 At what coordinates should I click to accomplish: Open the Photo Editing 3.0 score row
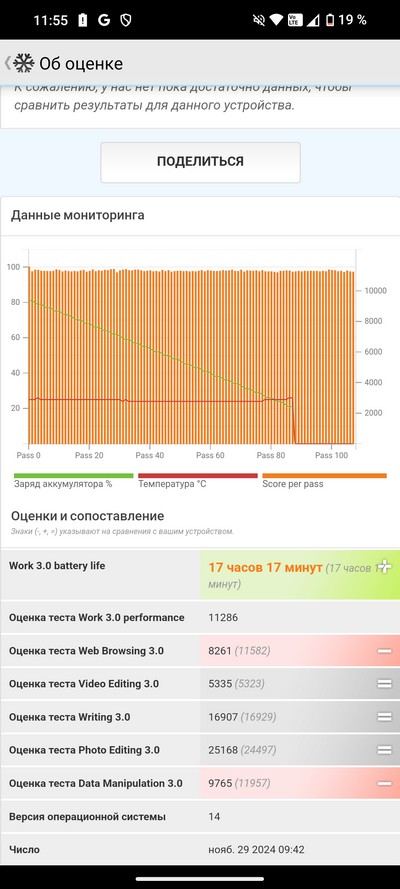tap(200, 750)
